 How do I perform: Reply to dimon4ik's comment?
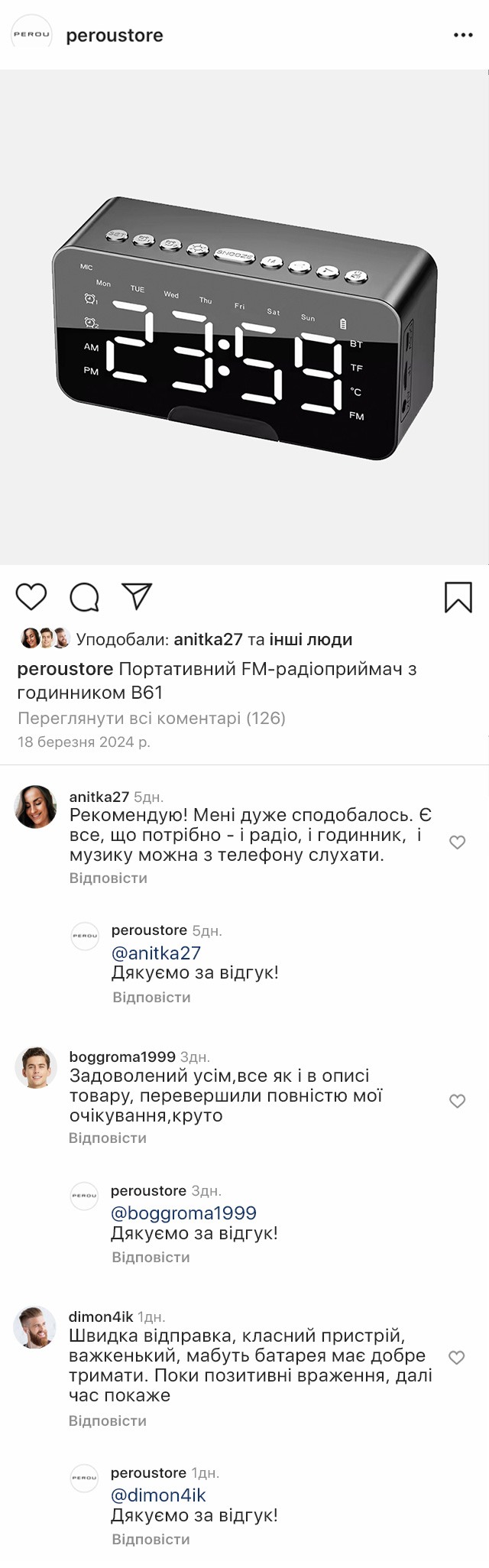(108, 1420)
